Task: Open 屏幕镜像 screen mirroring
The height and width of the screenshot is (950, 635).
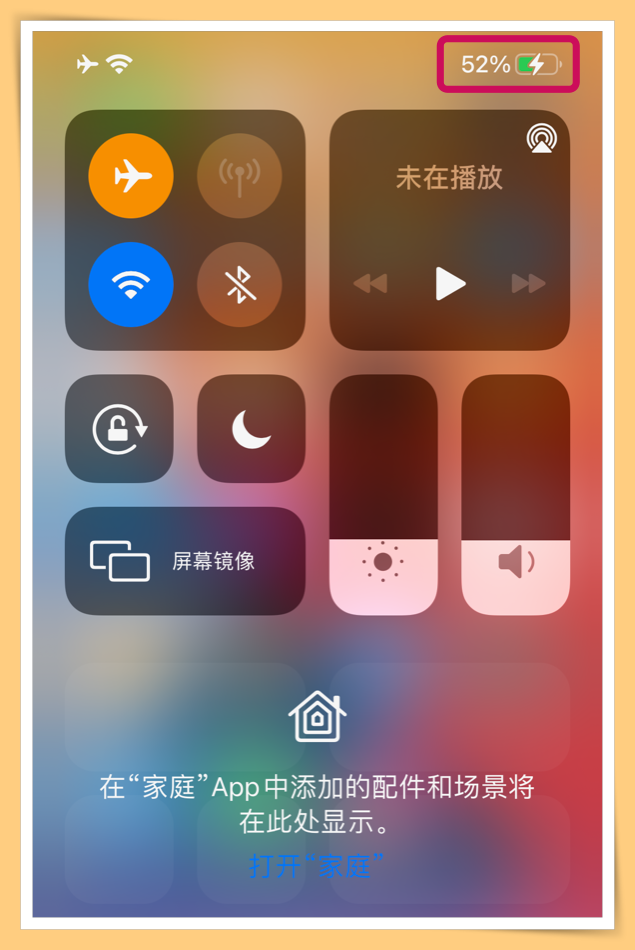Action: tap(185, 561)
